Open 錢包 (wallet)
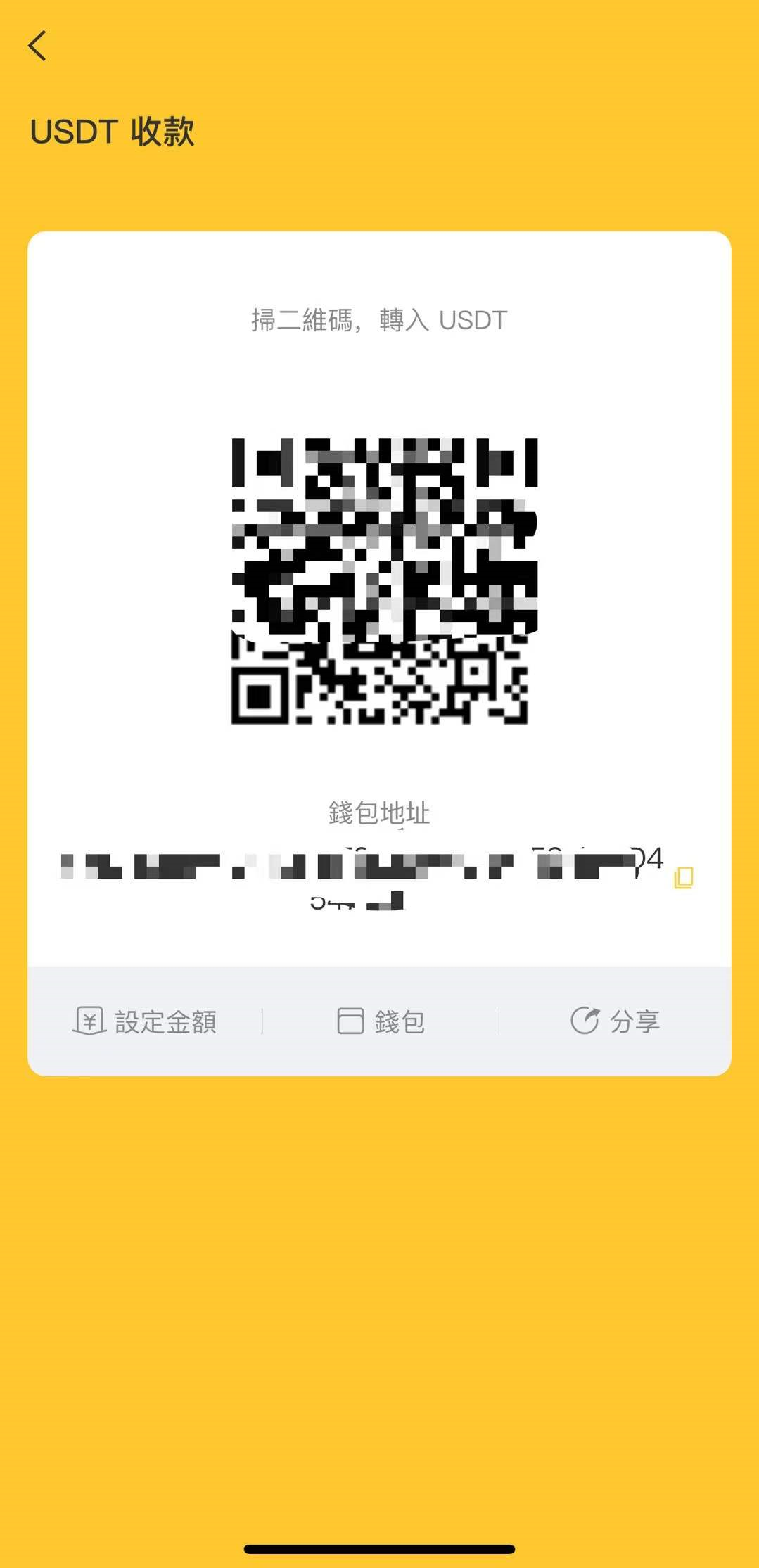 381,1021
